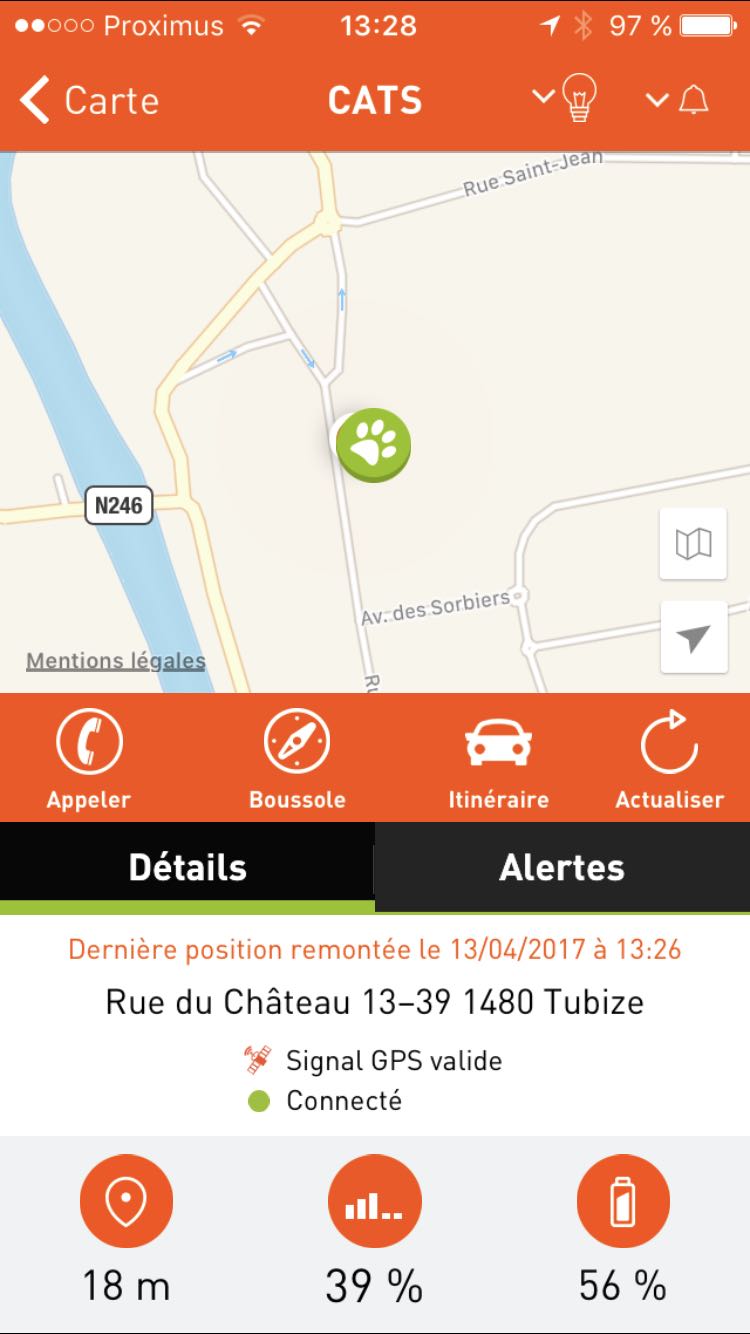
Task: Open Mentions légales link
Action: (116, 661)
